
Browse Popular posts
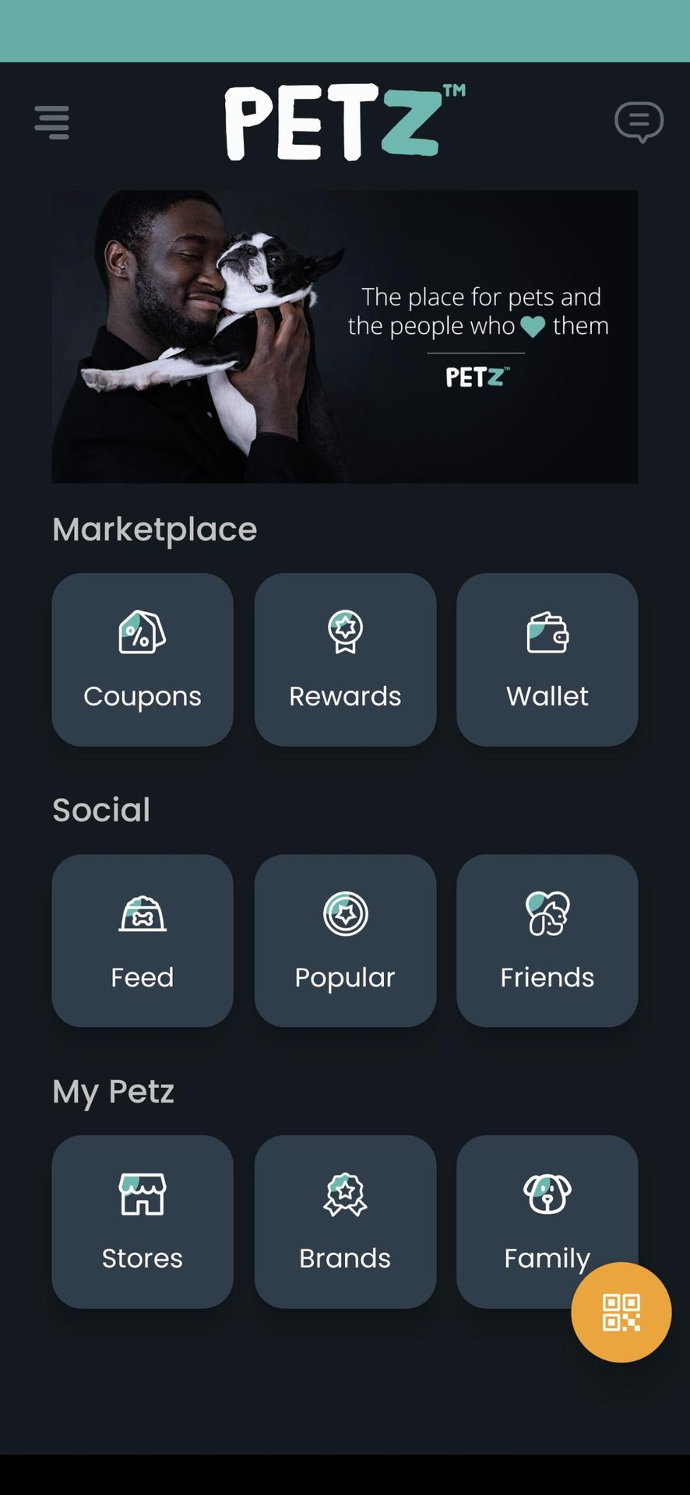[345, 941]
